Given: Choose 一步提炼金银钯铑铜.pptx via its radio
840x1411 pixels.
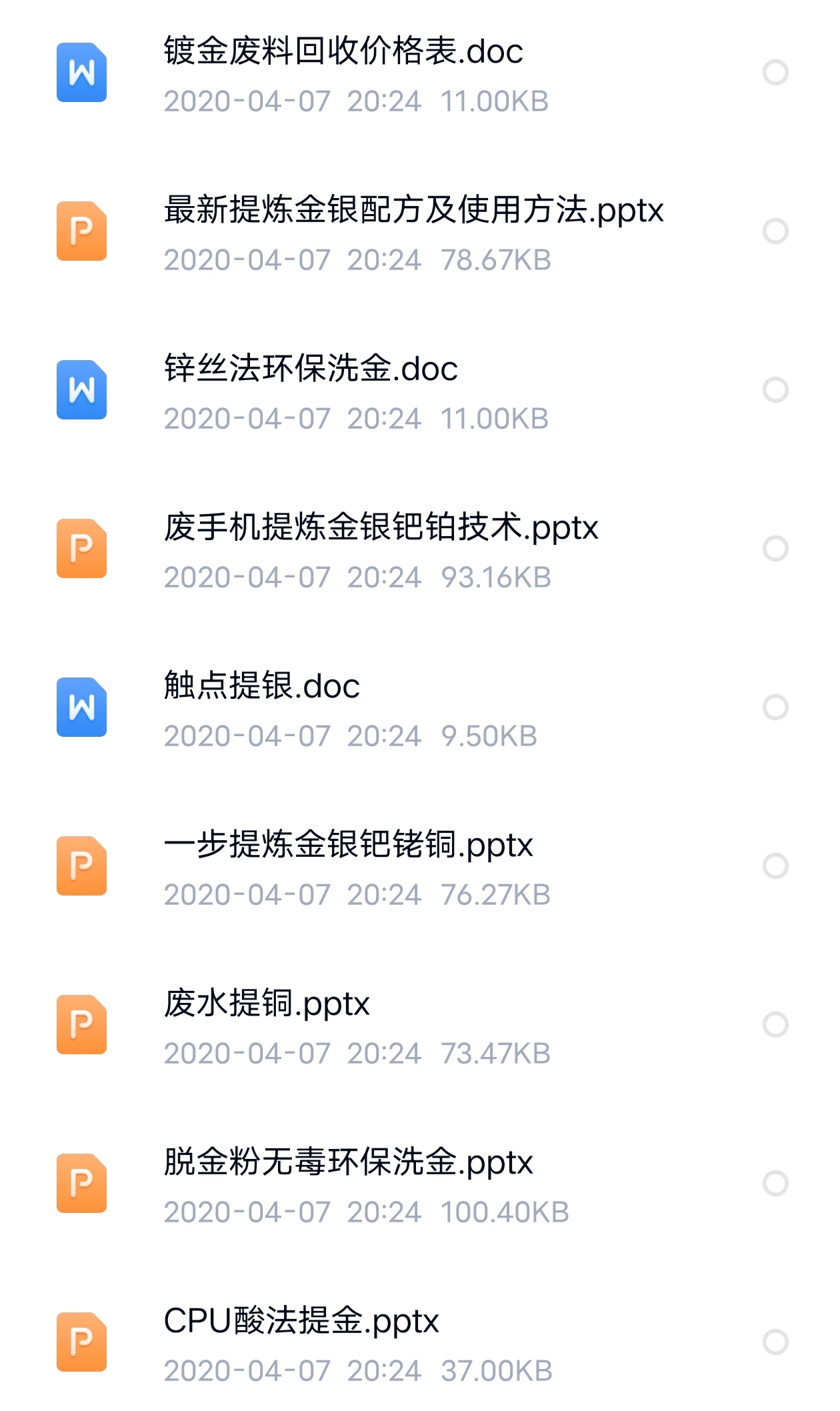Looking at the screenshot, I should click(775, 866).
